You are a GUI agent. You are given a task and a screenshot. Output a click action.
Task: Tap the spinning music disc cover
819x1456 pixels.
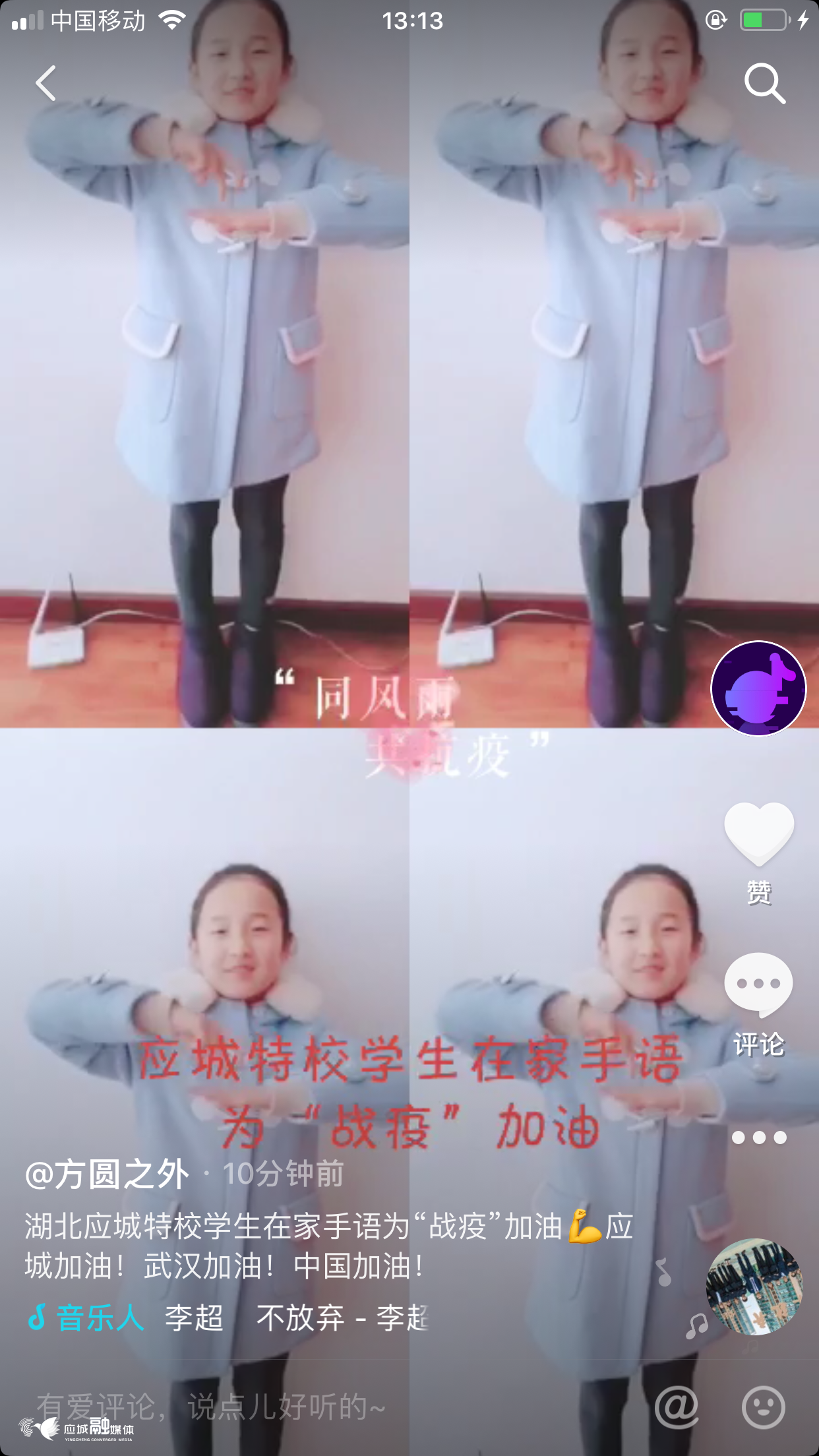[x=754, y=1287]
